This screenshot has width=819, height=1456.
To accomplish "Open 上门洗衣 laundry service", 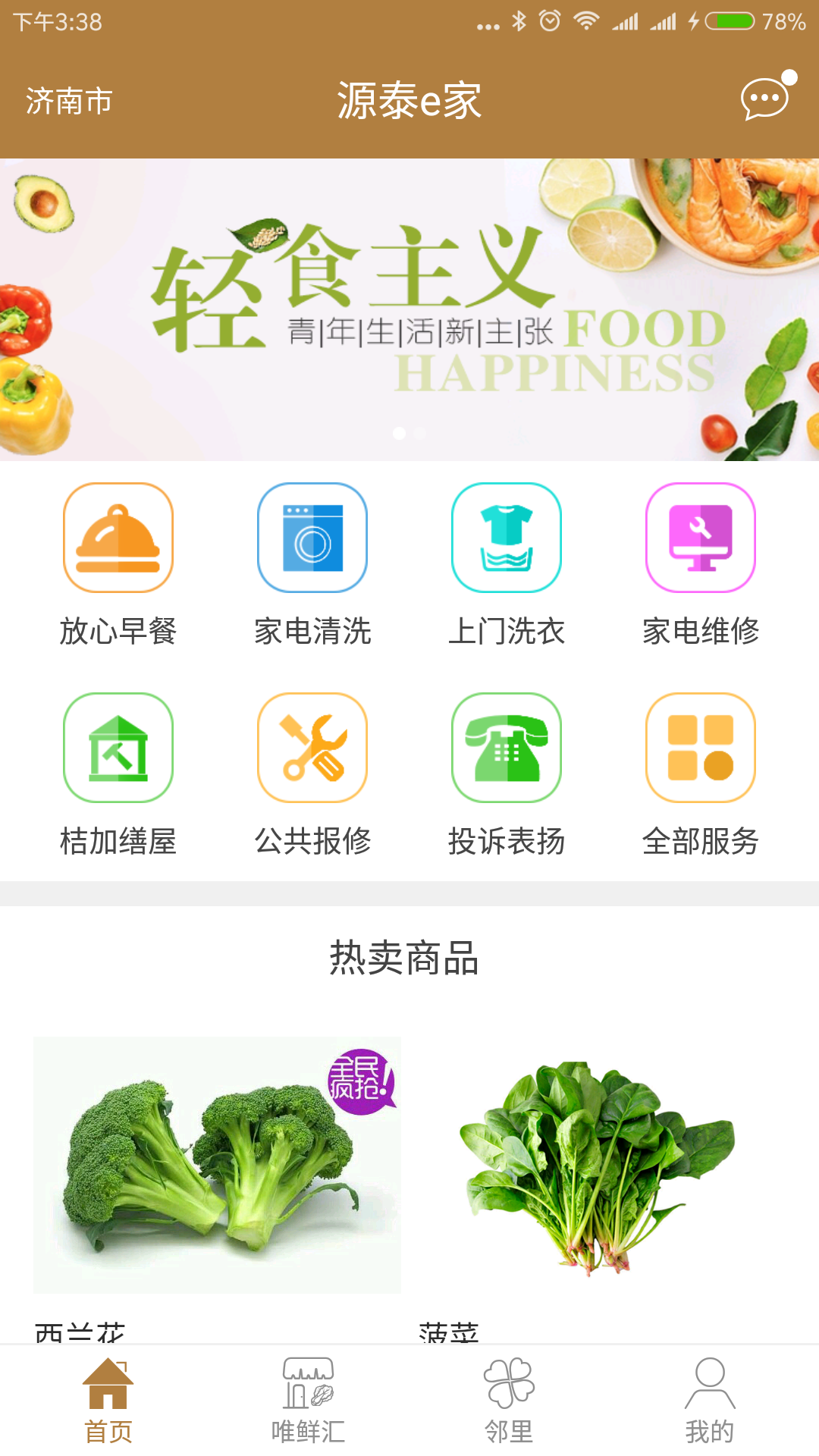I will [x=507, y=565].
